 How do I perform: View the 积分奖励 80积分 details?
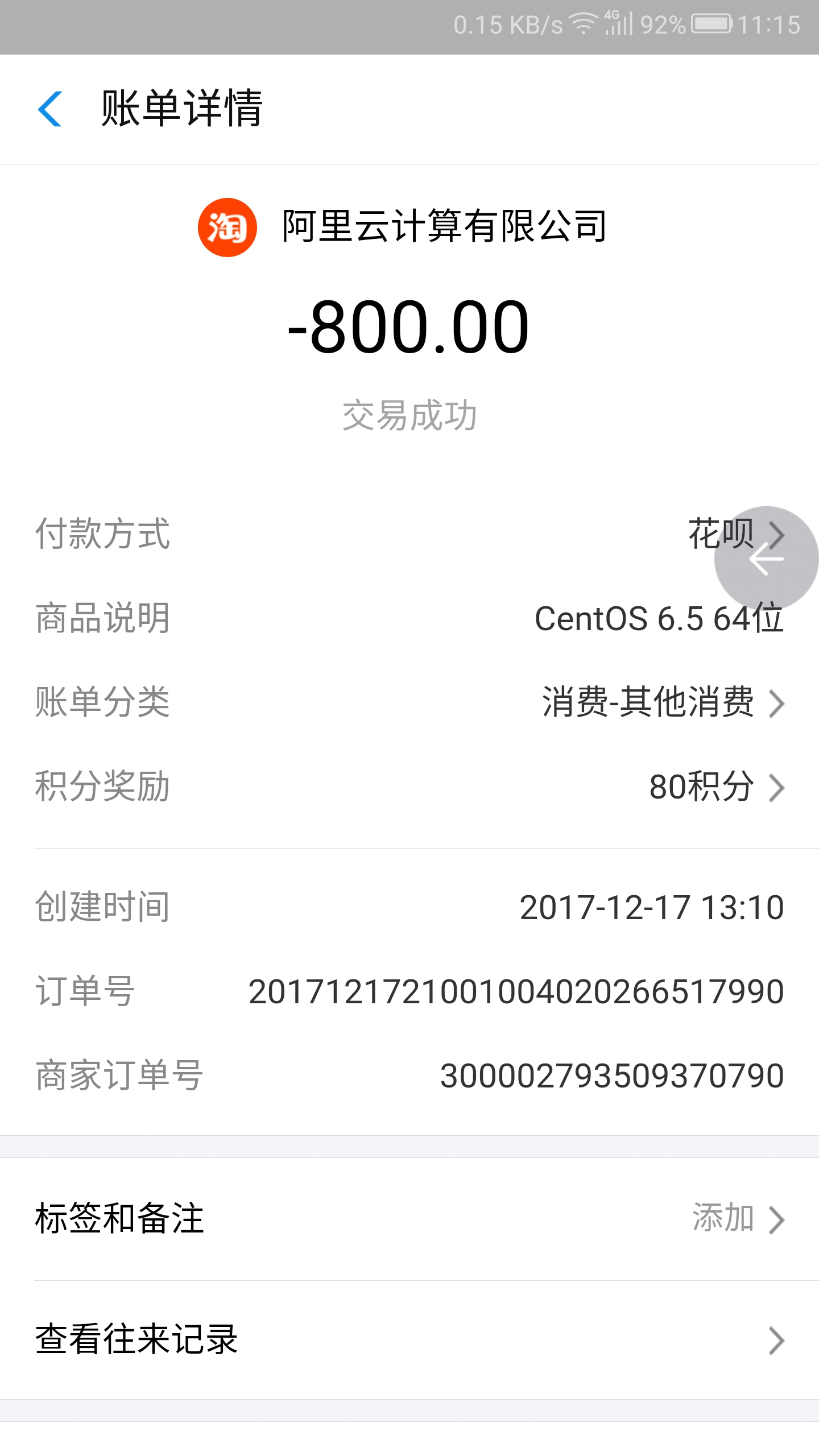(409, 787)
